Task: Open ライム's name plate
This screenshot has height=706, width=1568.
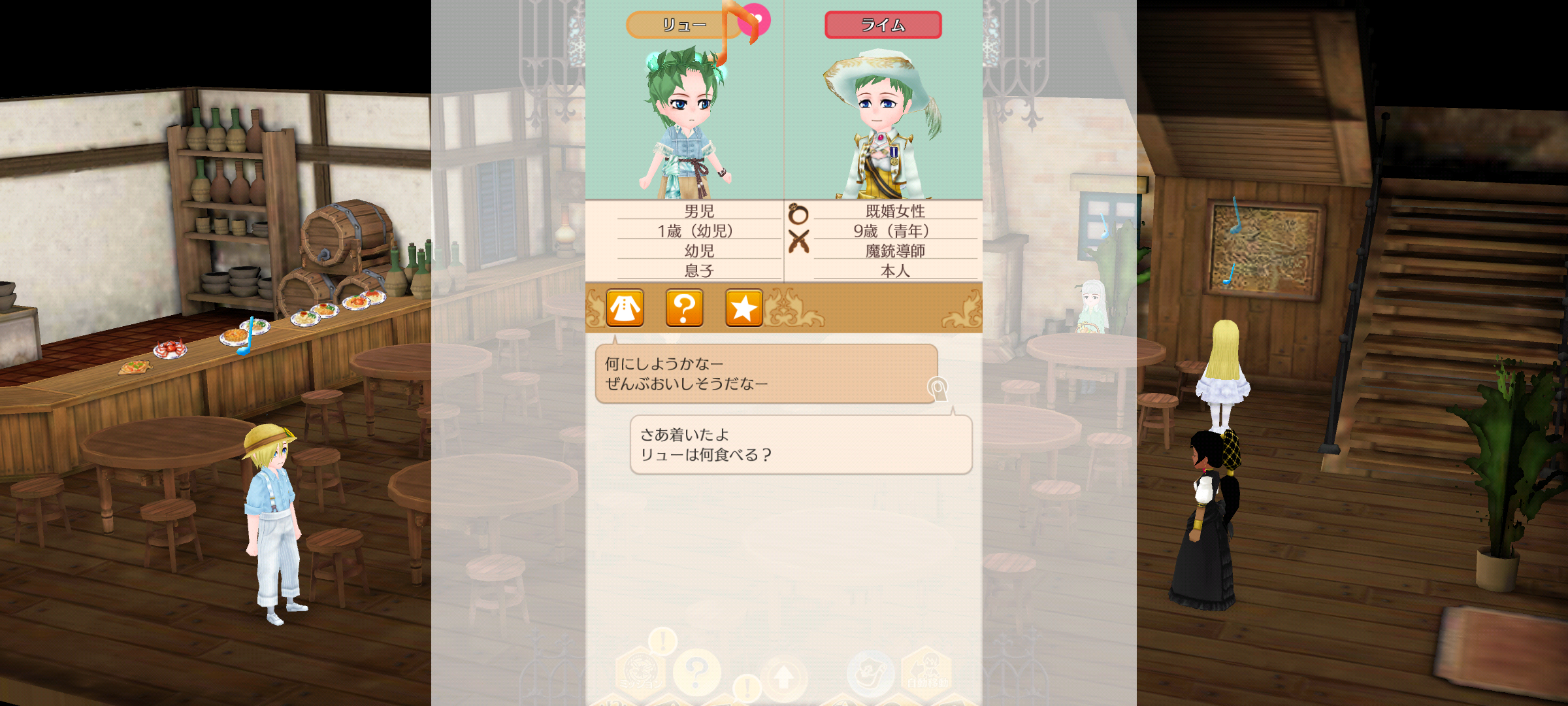Action: coord(883,25)
